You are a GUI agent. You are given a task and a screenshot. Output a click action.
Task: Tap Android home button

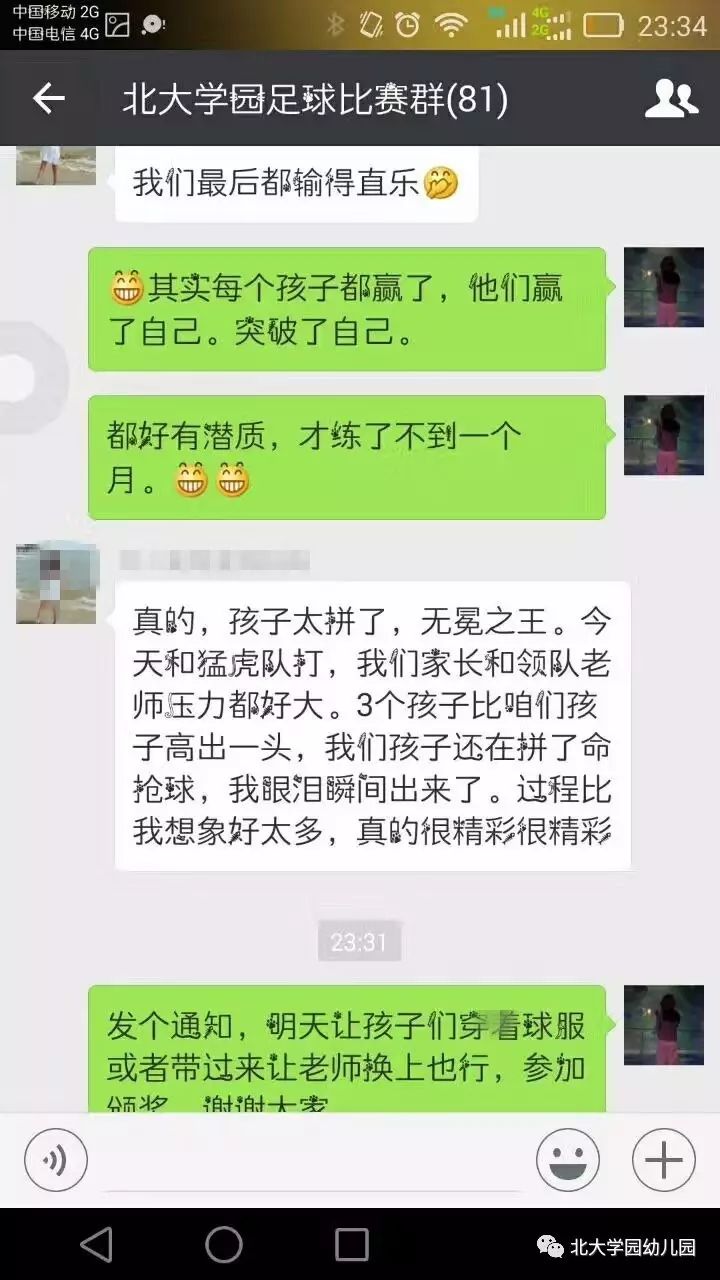[x=224, y=1245]
